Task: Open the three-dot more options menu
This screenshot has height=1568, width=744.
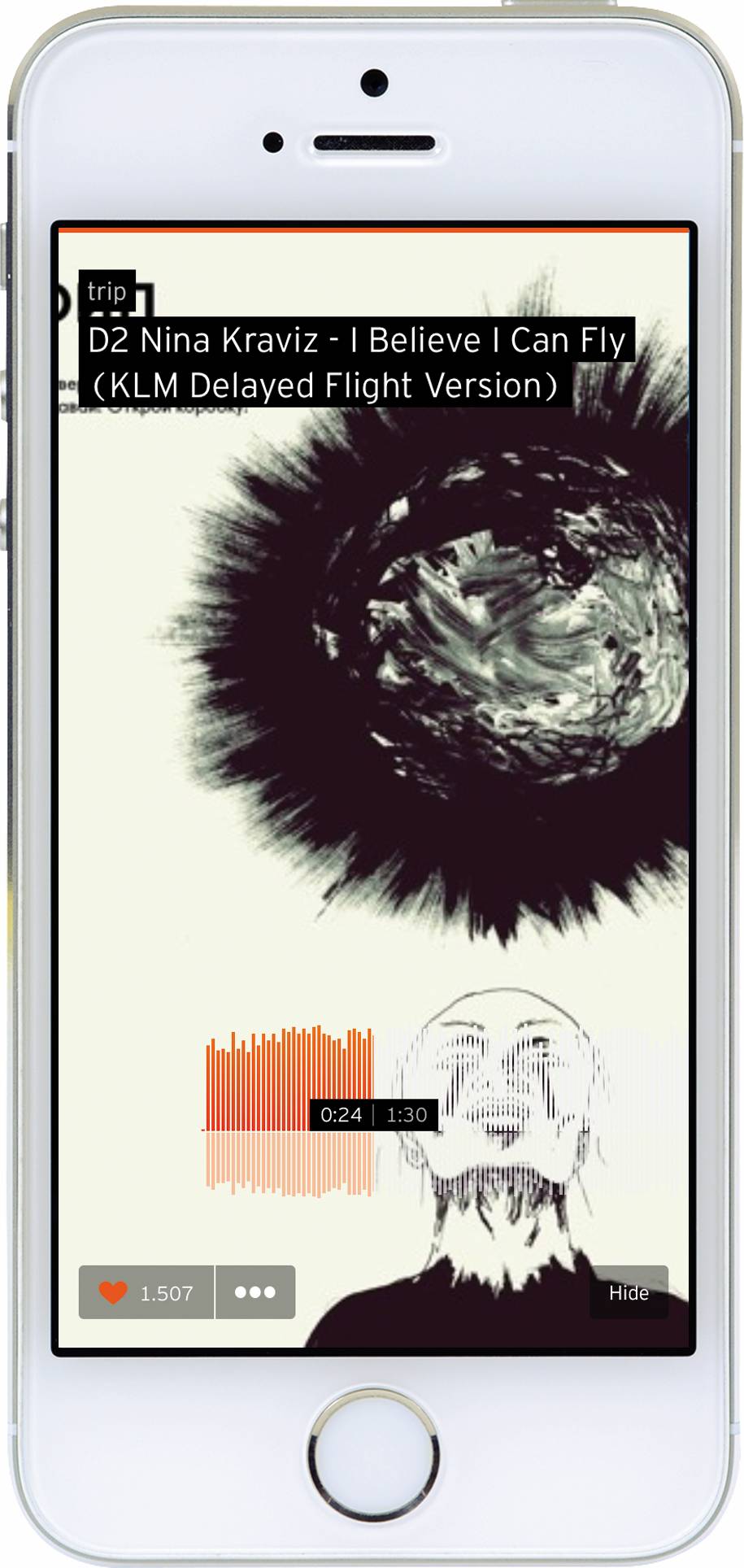Action: pyautogui.click(x=255, y=1292)
